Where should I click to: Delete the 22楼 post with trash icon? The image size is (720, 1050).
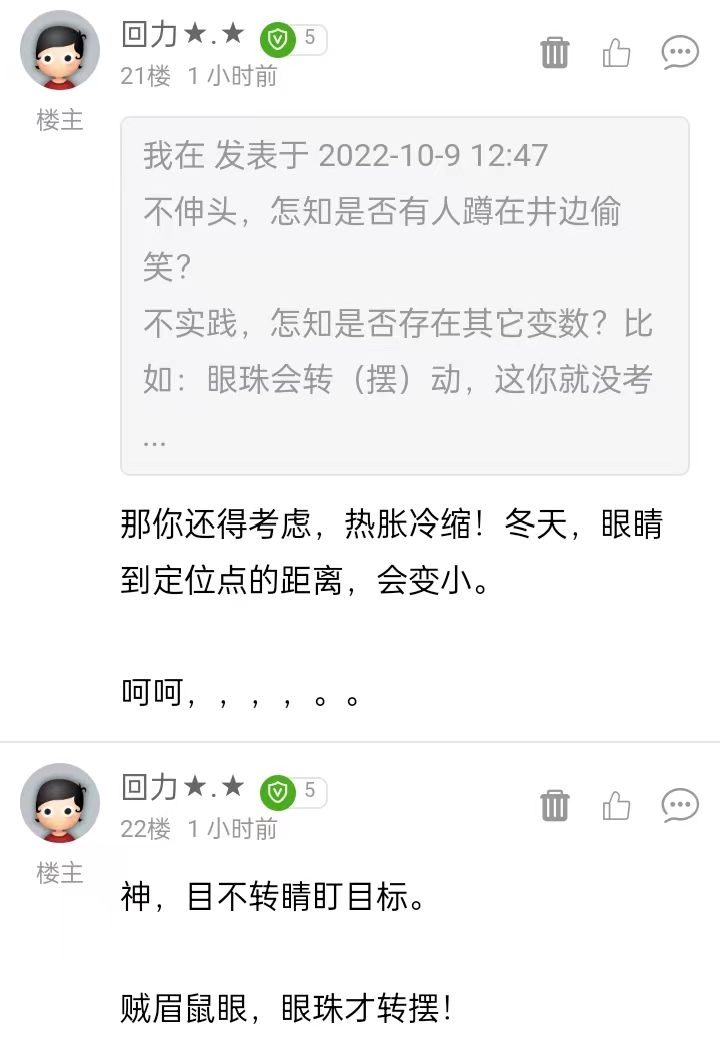coord(555,804)
